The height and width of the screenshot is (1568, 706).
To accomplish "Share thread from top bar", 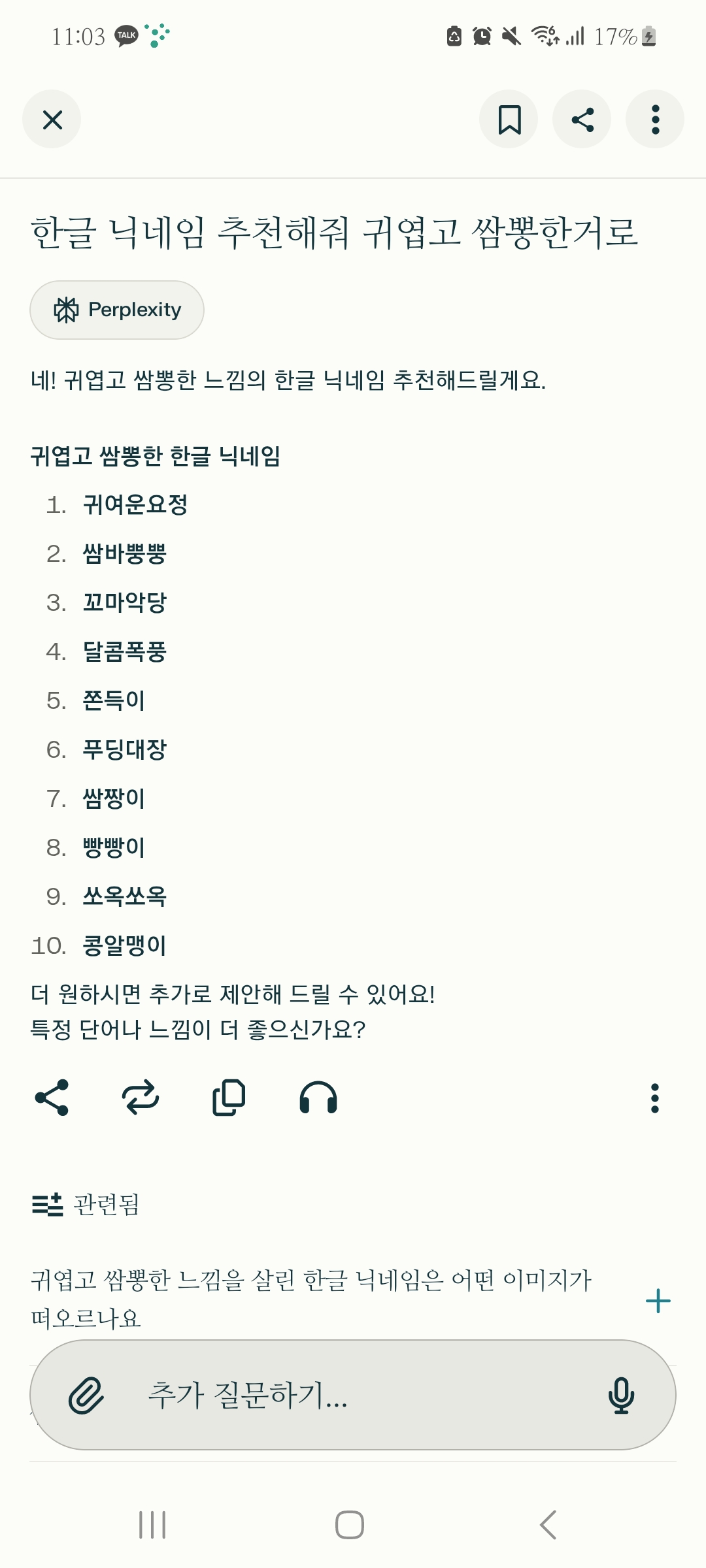I will click(582, 120).
